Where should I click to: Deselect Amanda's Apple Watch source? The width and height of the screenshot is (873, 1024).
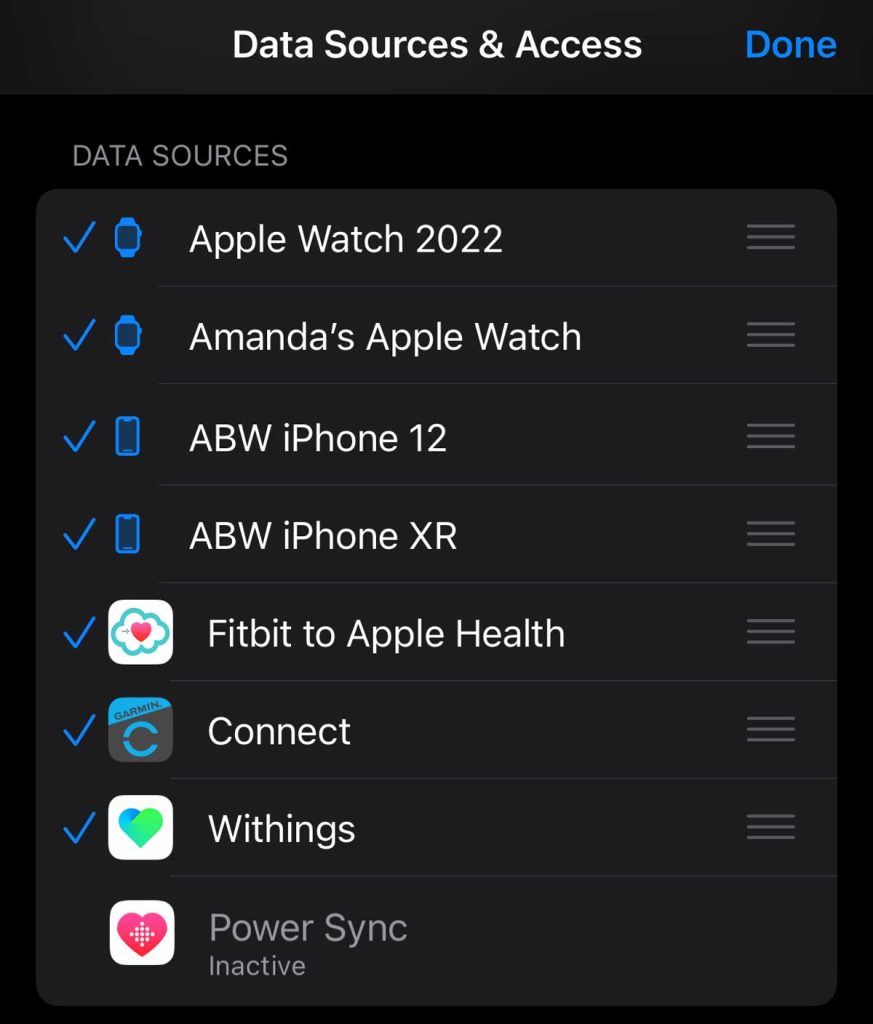(x=79, y=336)
